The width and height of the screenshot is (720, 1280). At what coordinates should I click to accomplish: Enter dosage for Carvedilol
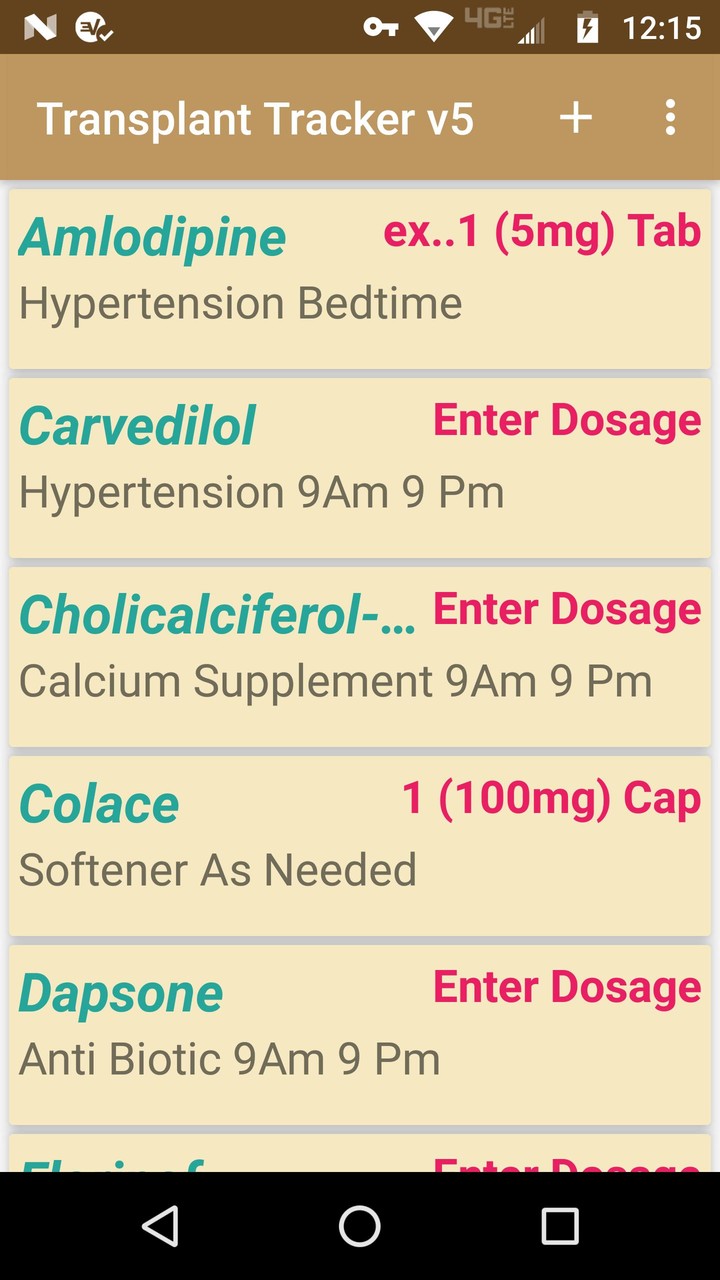pos(566,420)
